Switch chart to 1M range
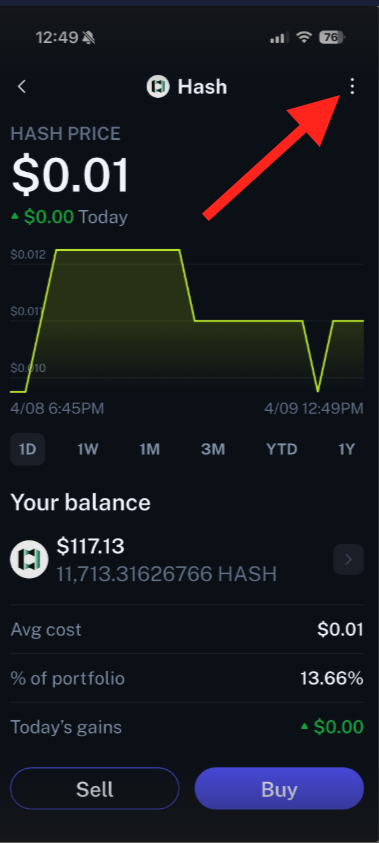Image resolution: width=379 pixels, height=843 pixels. pos(149,449)
